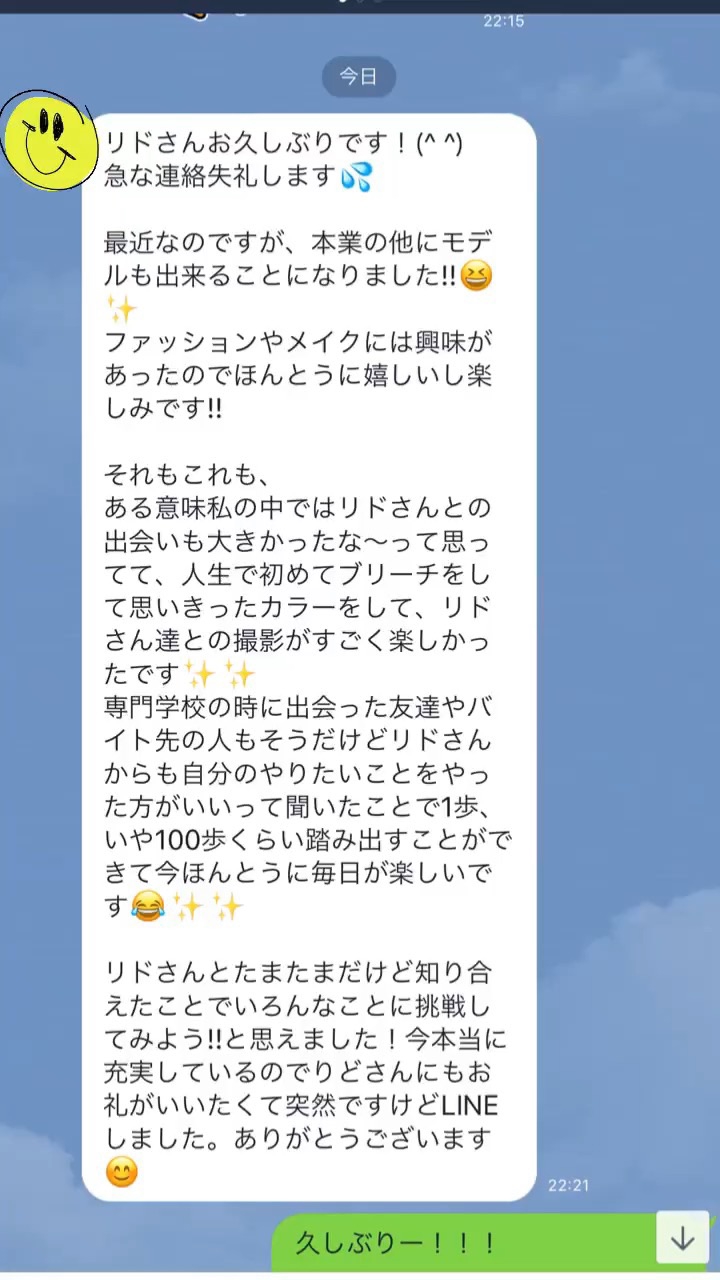
Task: Jump to latest messages with the down arrow
Action: point(682,1238)
